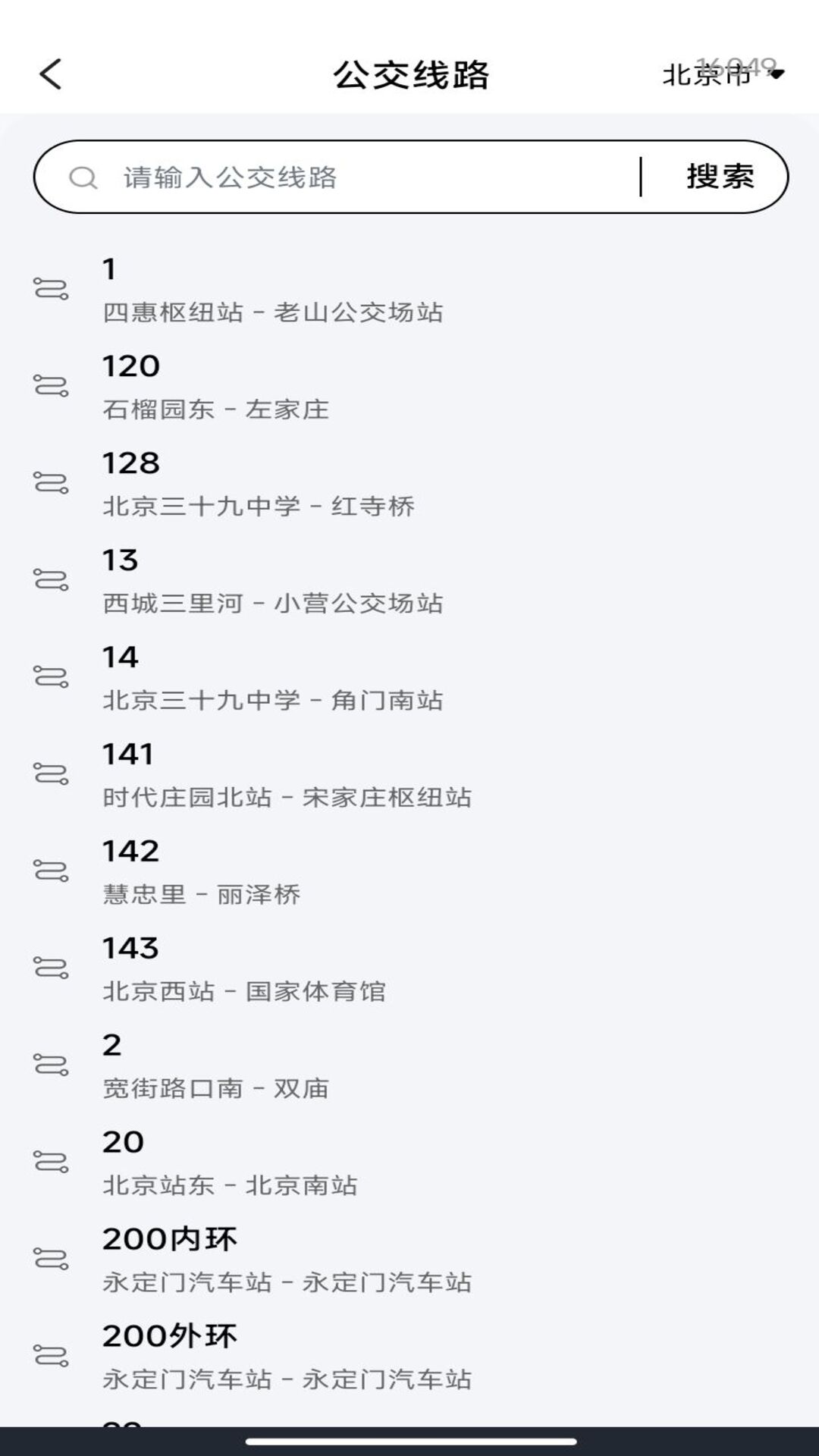Viewport: 819px width, 1456px height.
Task: Tap the route icon for line 142
Action: coord(52,870)
